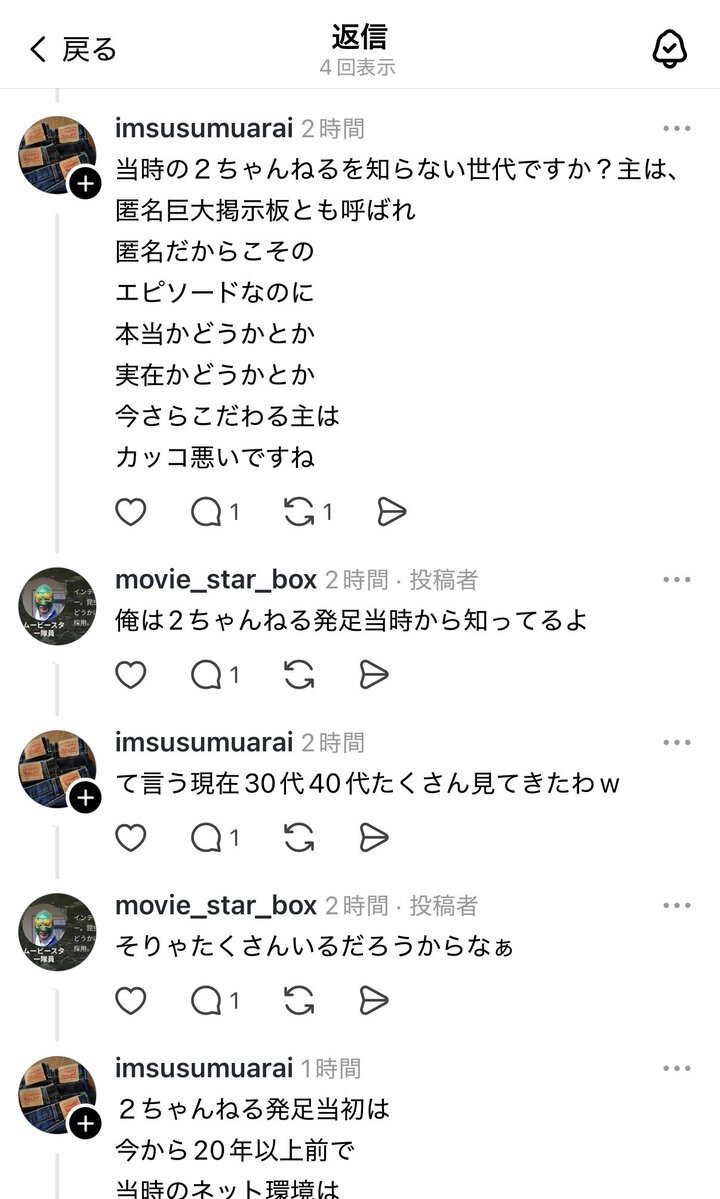Reply to 俺は２ちゃんねる発足当時から知ってるよ comment
The width and height of the screenshot is (720, 1199).
click(207, 675)
